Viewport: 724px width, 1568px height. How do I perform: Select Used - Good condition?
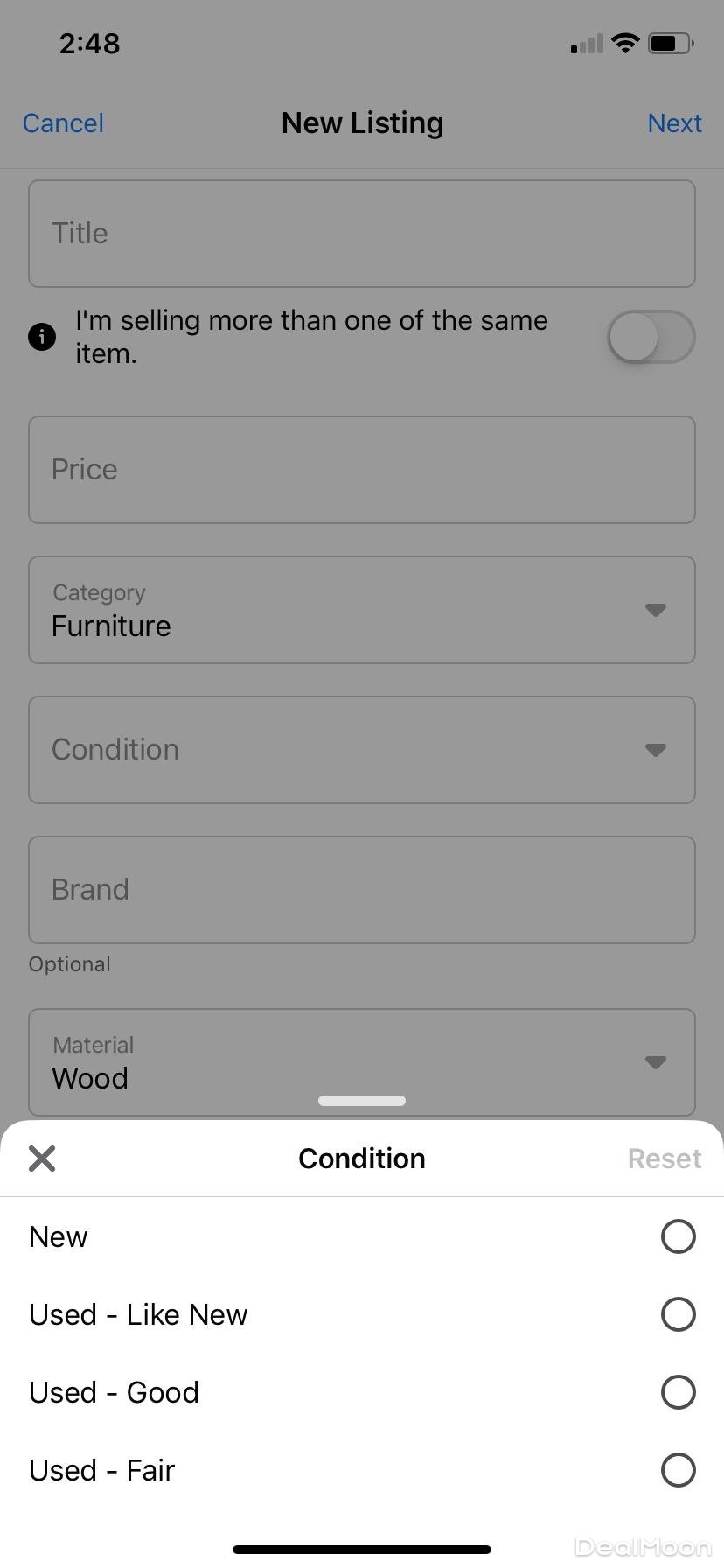tap(678, 1392)
